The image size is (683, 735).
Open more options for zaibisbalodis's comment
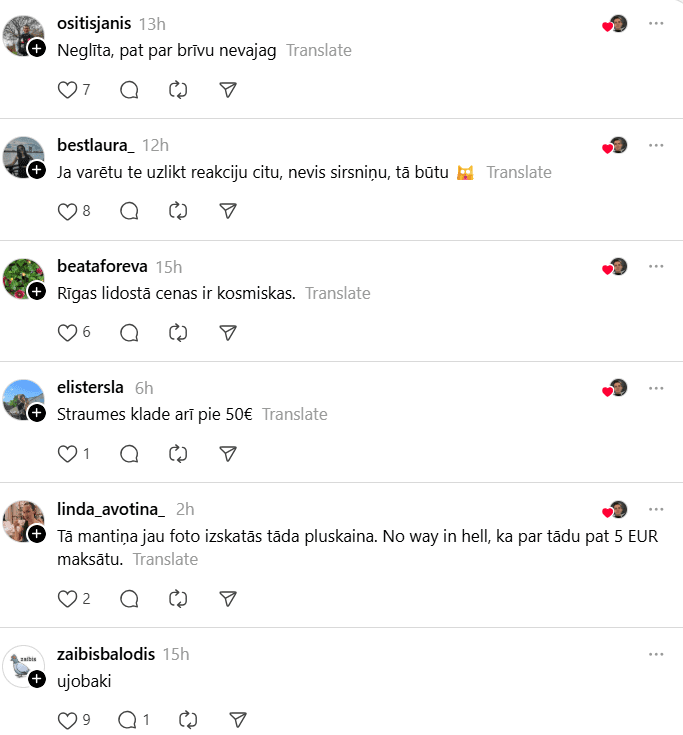(656, 654)
